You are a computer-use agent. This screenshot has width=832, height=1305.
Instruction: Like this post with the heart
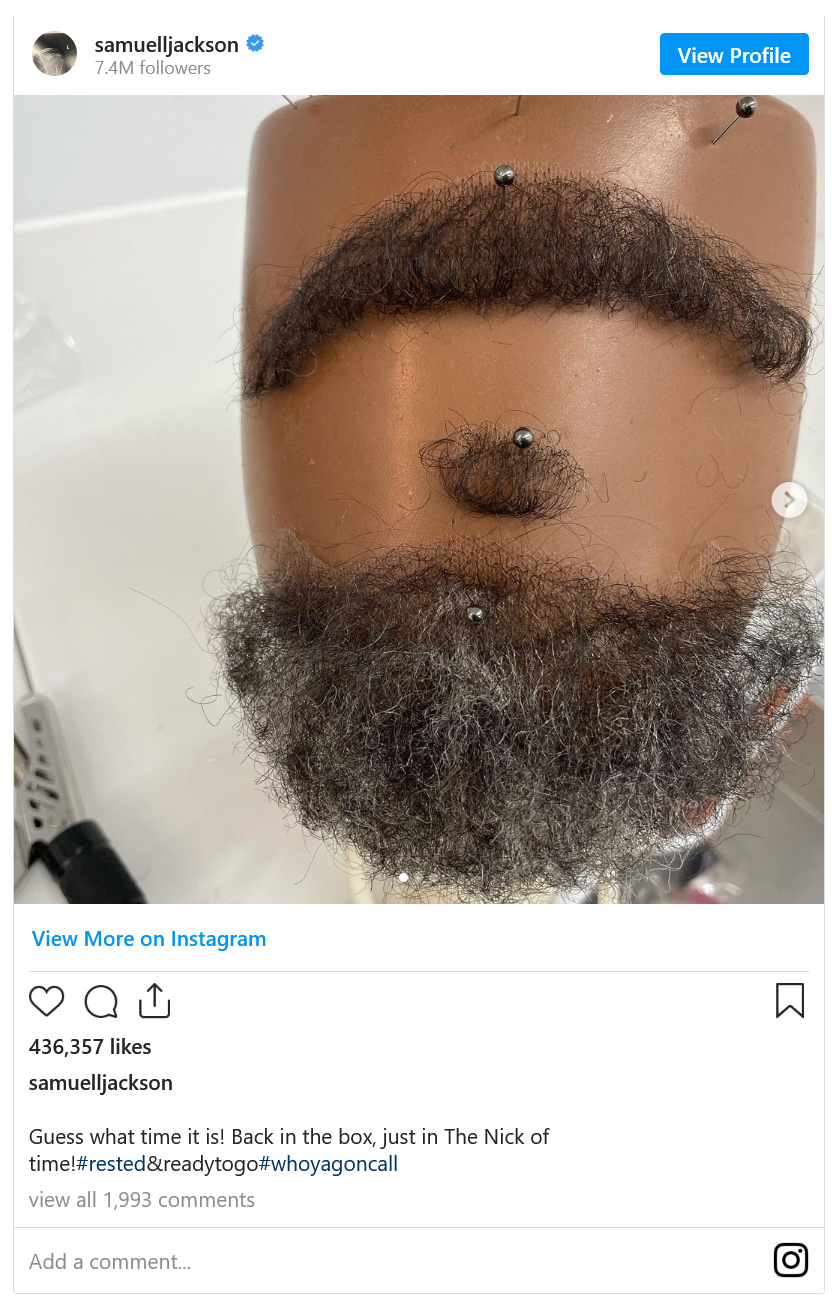[x=47, y=1001]
